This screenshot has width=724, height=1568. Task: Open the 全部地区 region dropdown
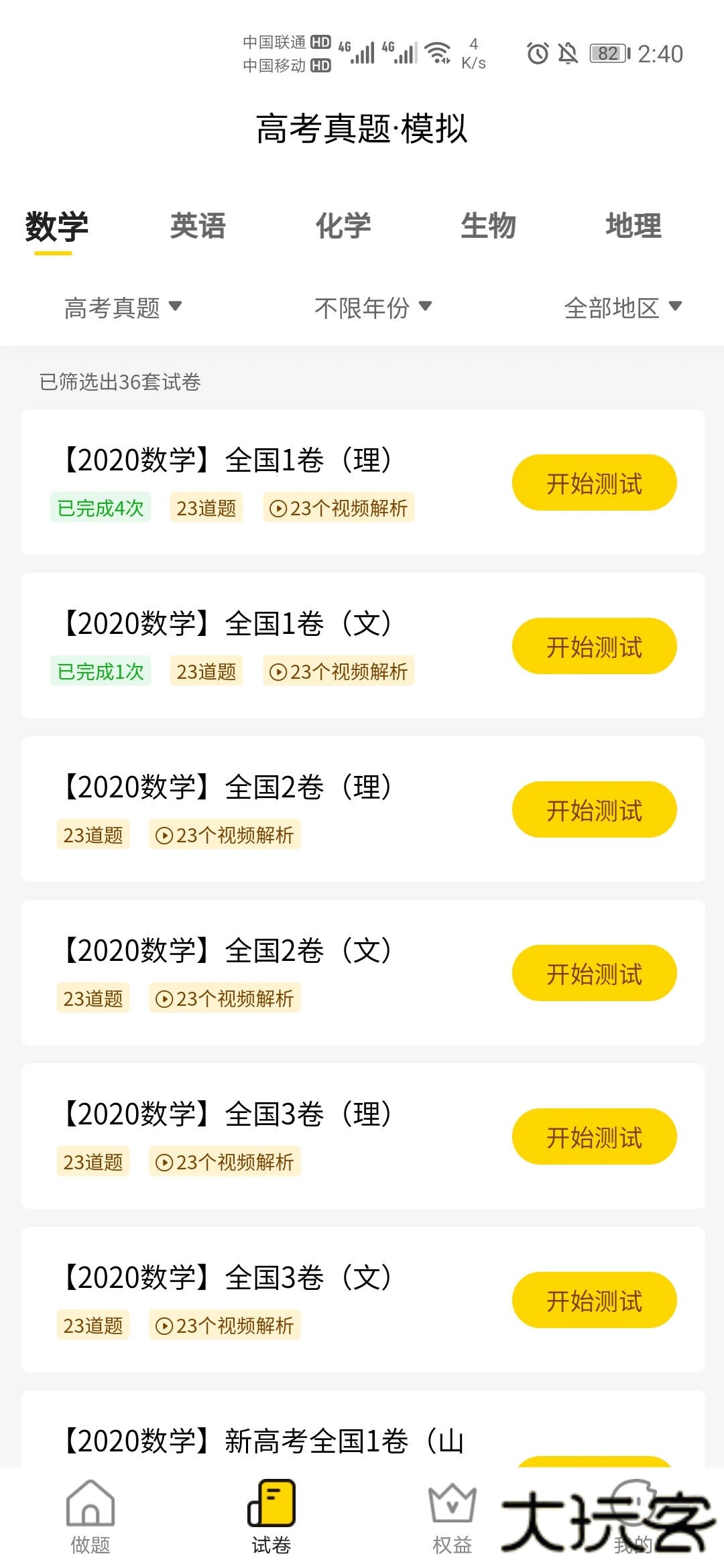[x=623, y=308]
